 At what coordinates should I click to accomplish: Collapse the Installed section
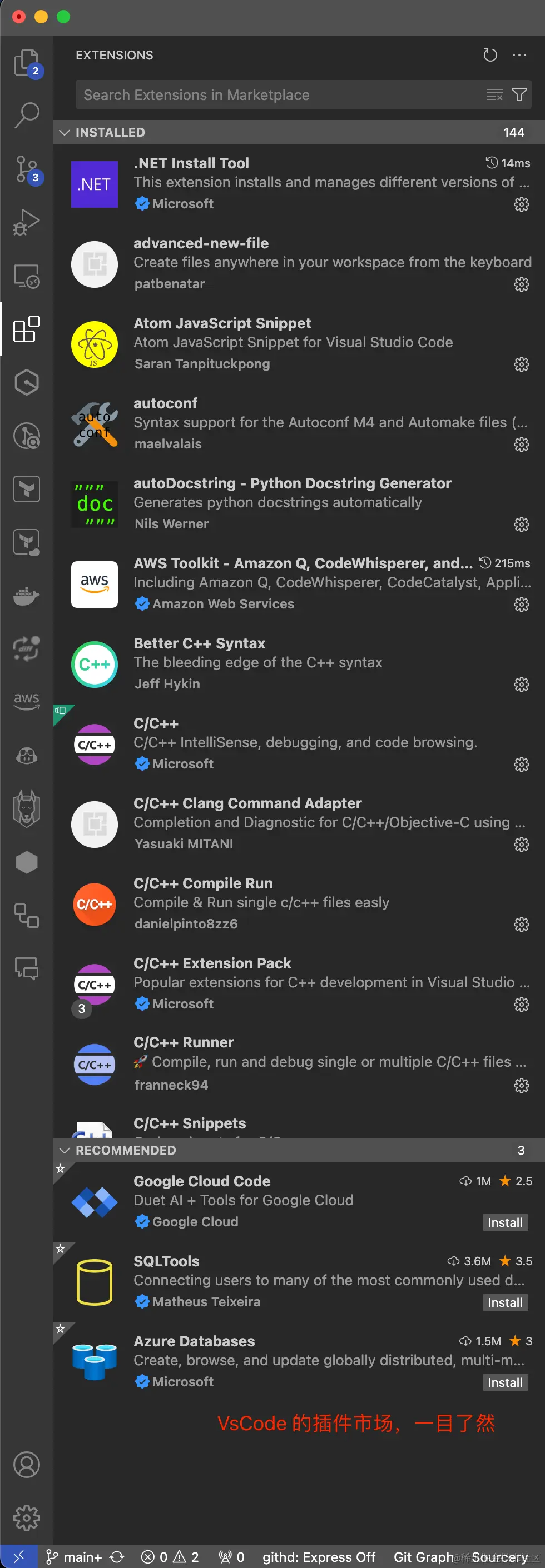pyautogui.click(x=65, y=132)
